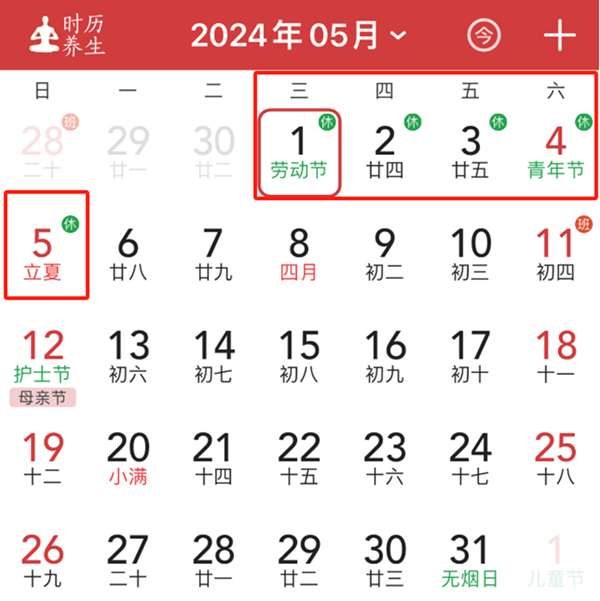Select May 1 劳动节
This screenshot has width=600, height=601.
tap(299, 150)
